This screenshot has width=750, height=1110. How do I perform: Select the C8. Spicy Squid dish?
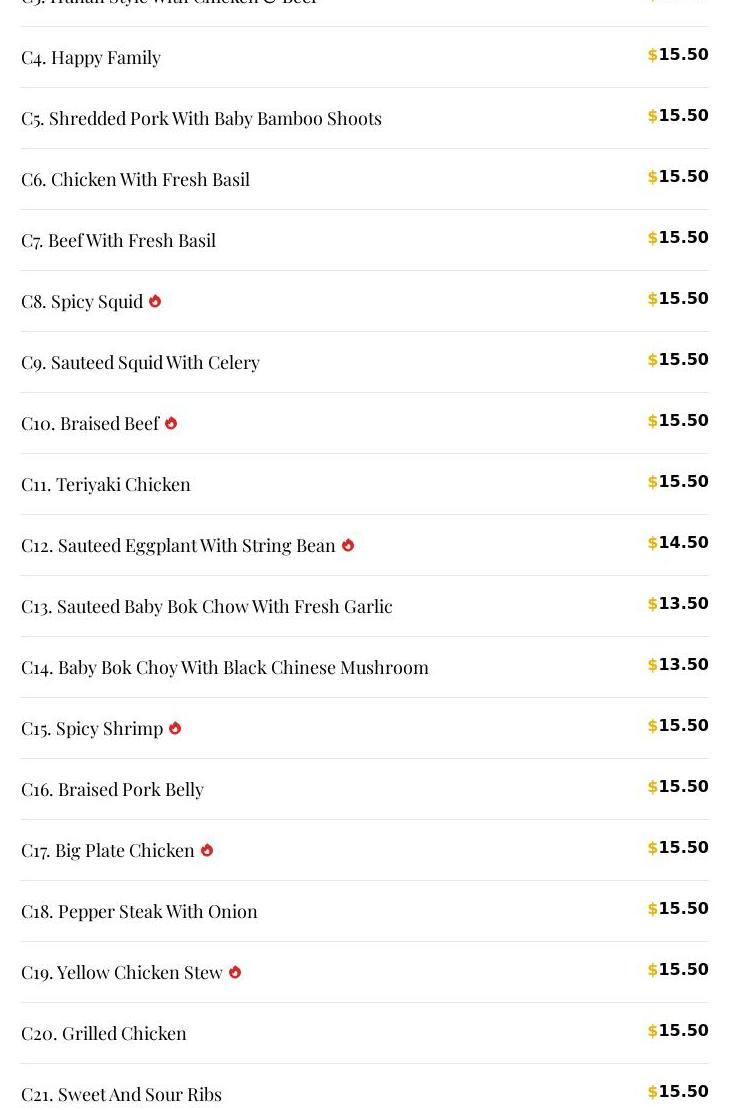pyautogui.click(x=82, y=301)
